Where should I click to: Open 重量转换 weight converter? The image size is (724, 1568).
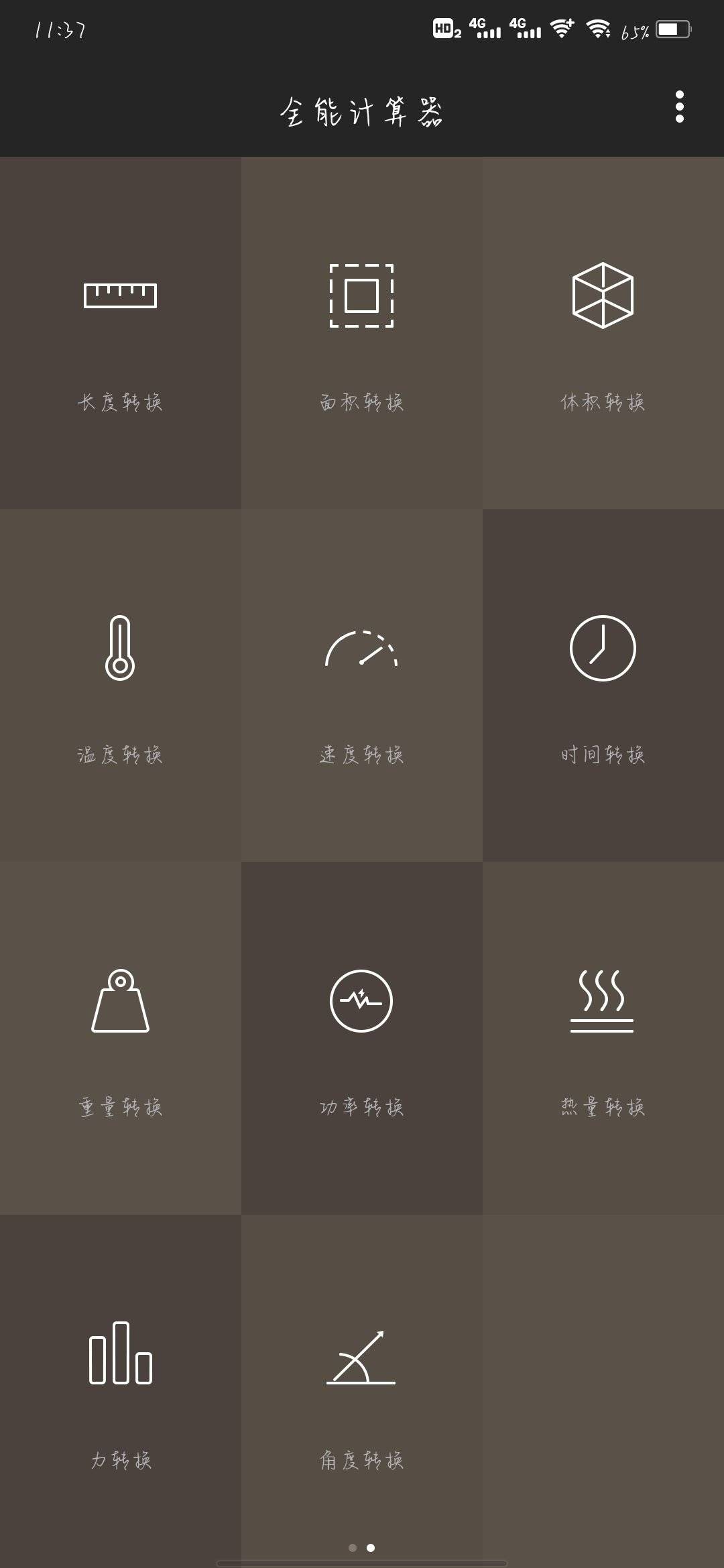tap(121, 1037)
